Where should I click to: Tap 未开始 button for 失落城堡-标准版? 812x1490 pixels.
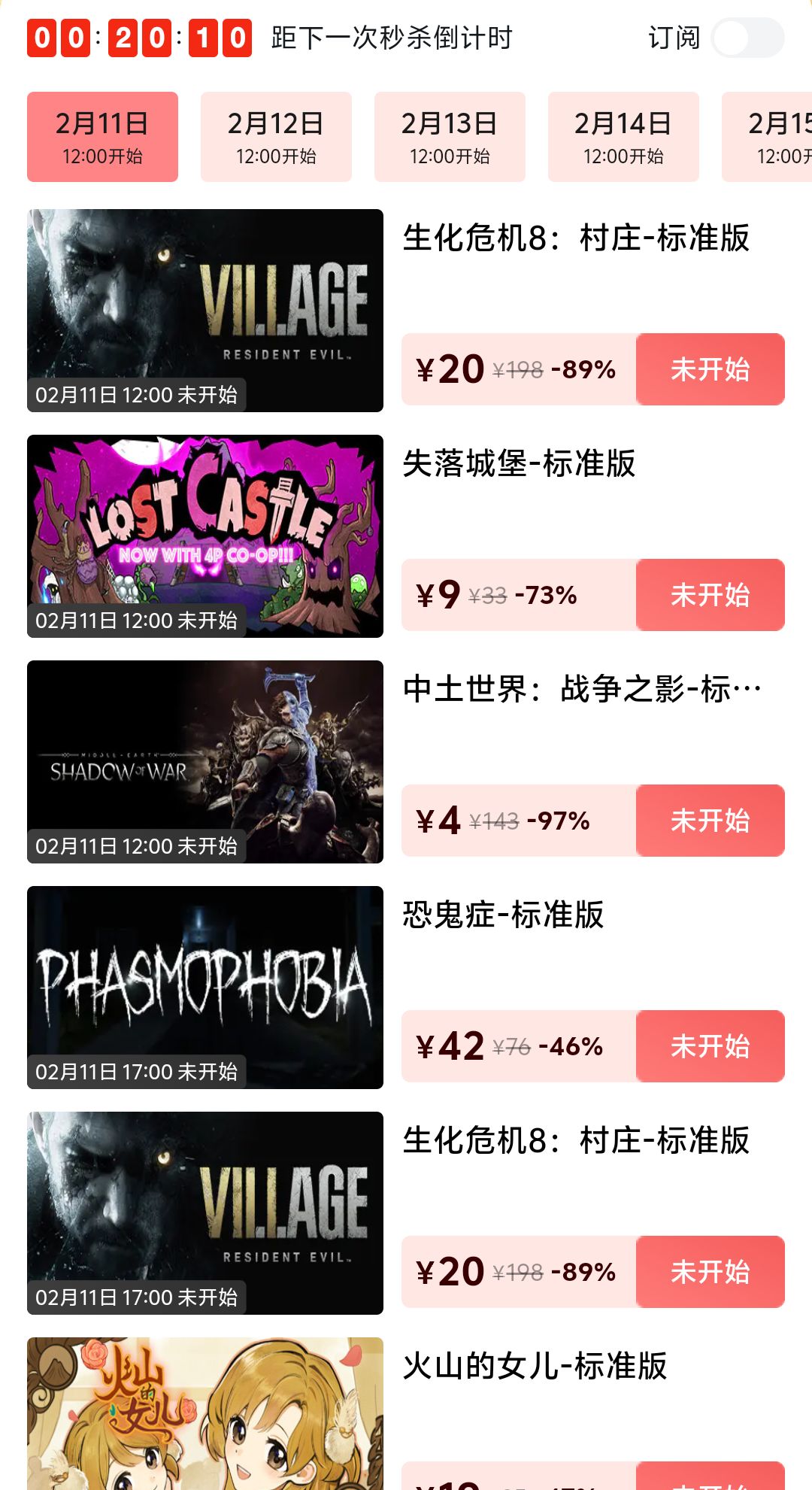710,595
